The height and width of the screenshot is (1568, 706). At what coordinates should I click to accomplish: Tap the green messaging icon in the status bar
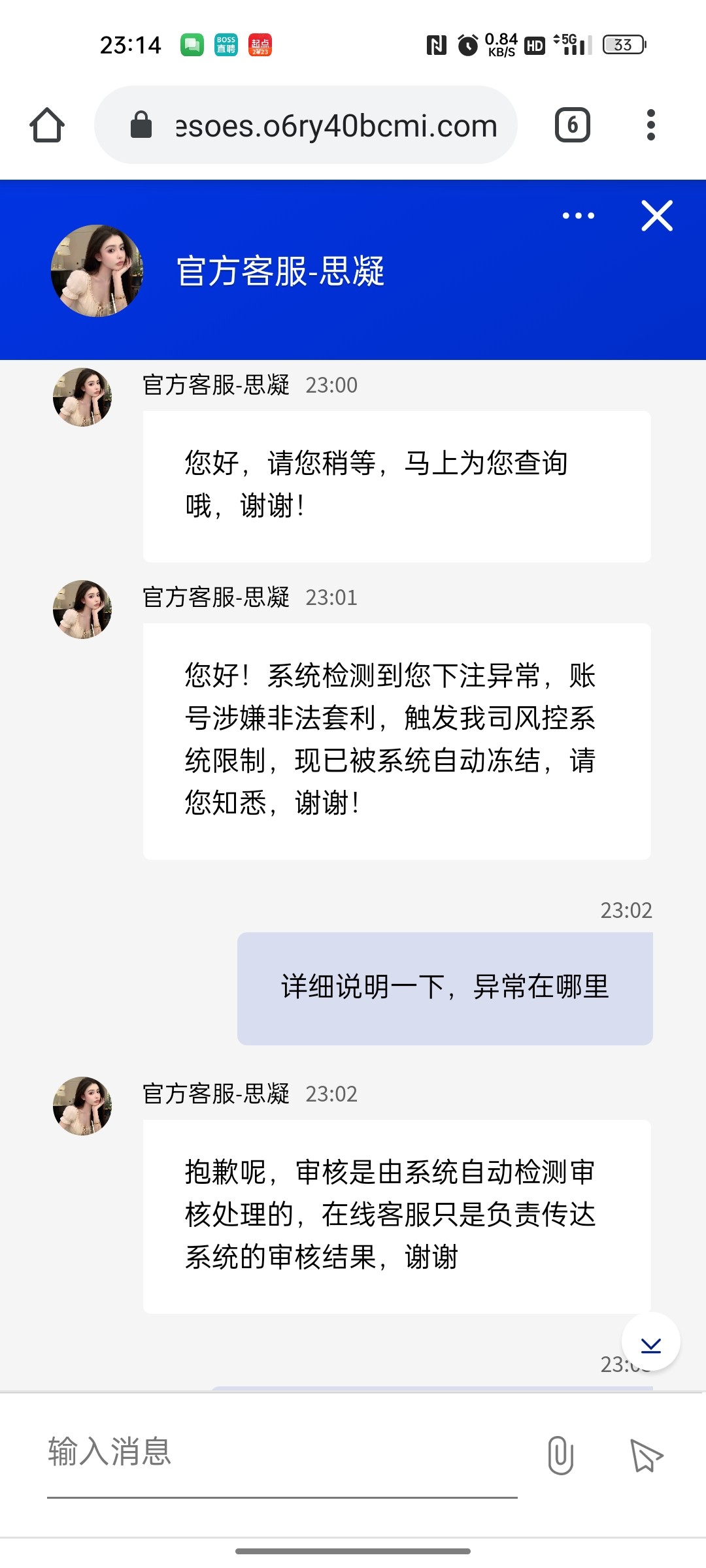pos(192,46)
